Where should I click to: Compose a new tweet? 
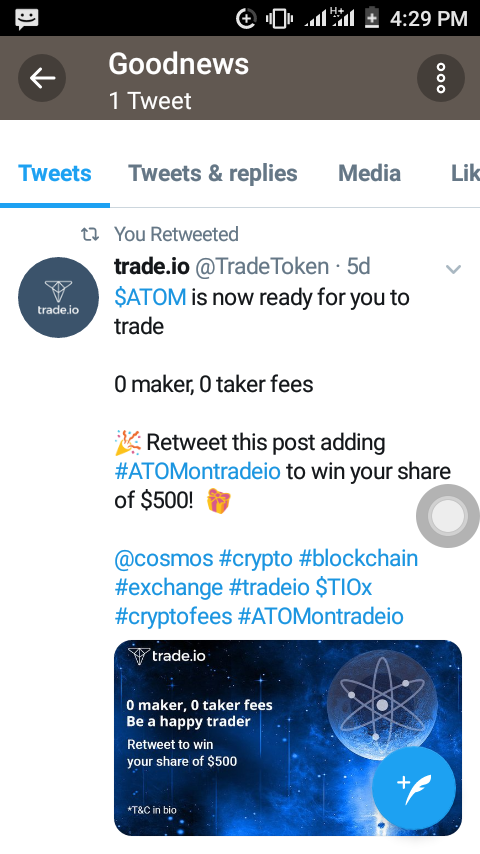pos(414,788)
